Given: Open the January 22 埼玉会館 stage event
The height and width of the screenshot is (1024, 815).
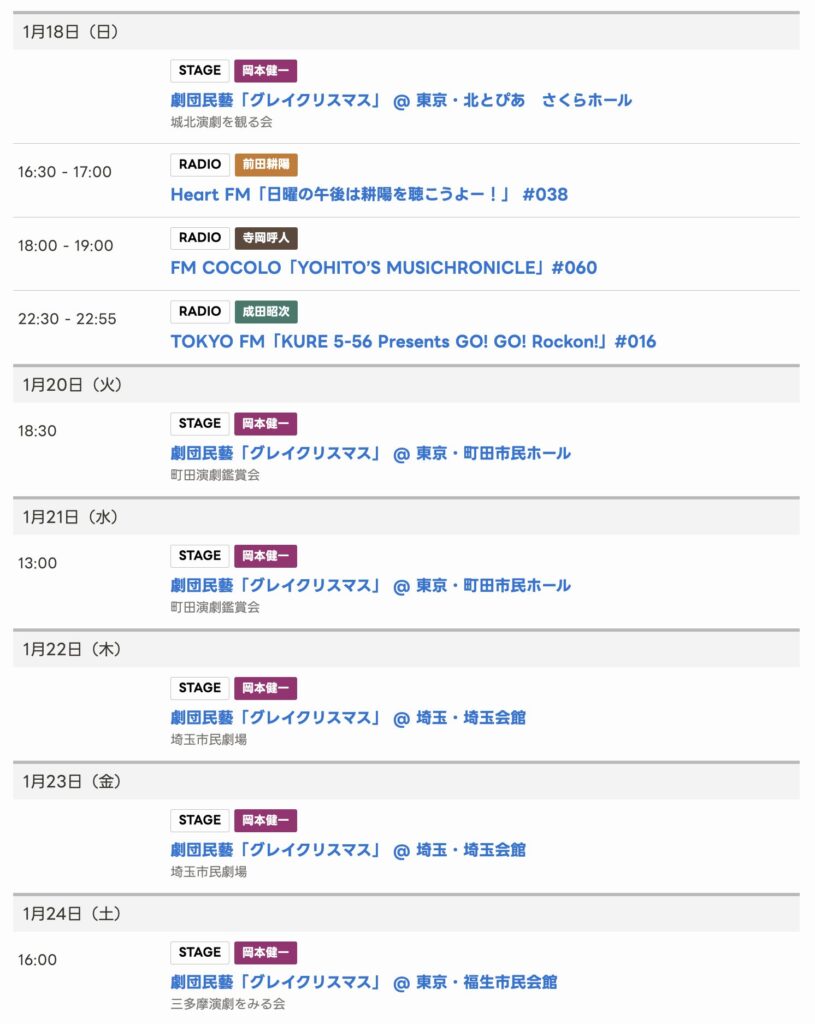Looking at the screenshot, I should 348,718.
